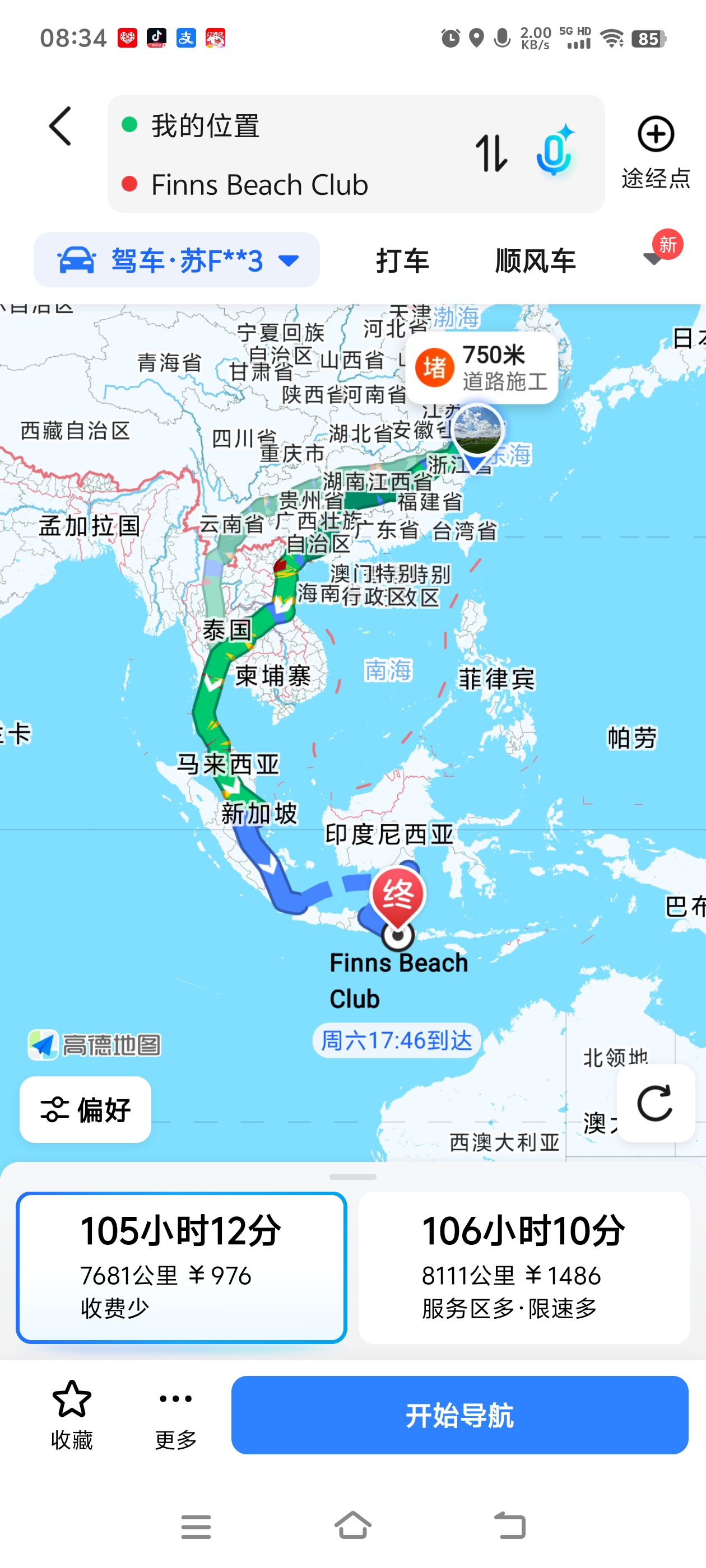Save this route with 收藏
Image resolution: width=706 pixels, height=1568 pixels.
pyautogui.click(x=72, y=1415)
